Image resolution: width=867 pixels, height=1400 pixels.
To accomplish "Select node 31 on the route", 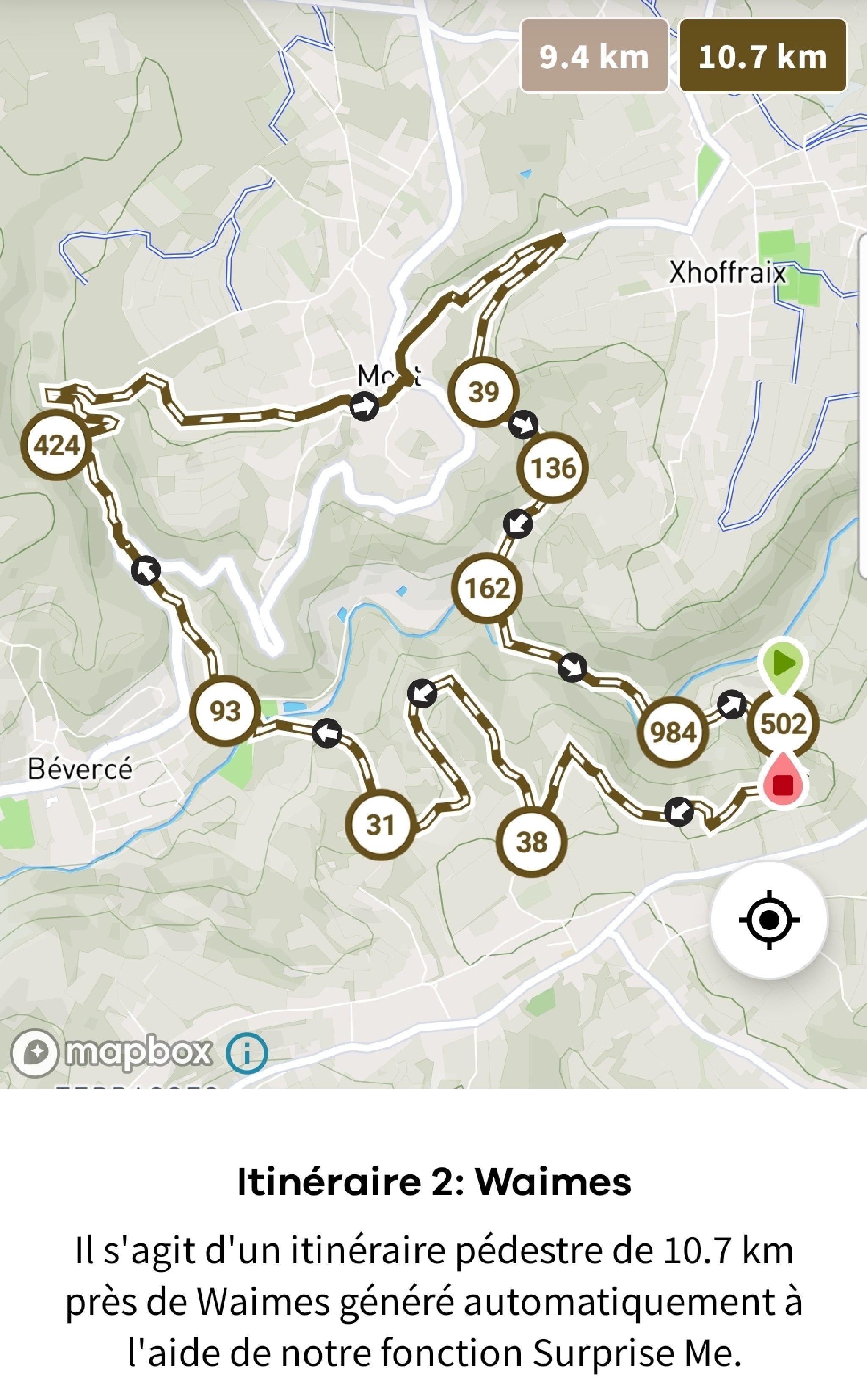I will coord(380,825).
